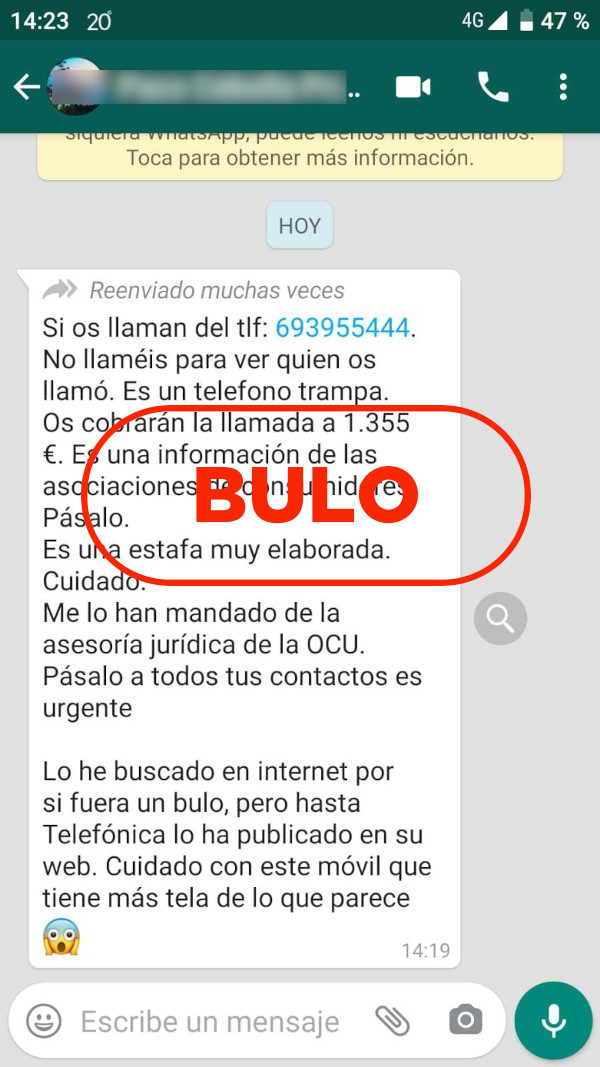Go back to the chat list
The width and height of the screenshot is (600, 1067).
[26, 87]
